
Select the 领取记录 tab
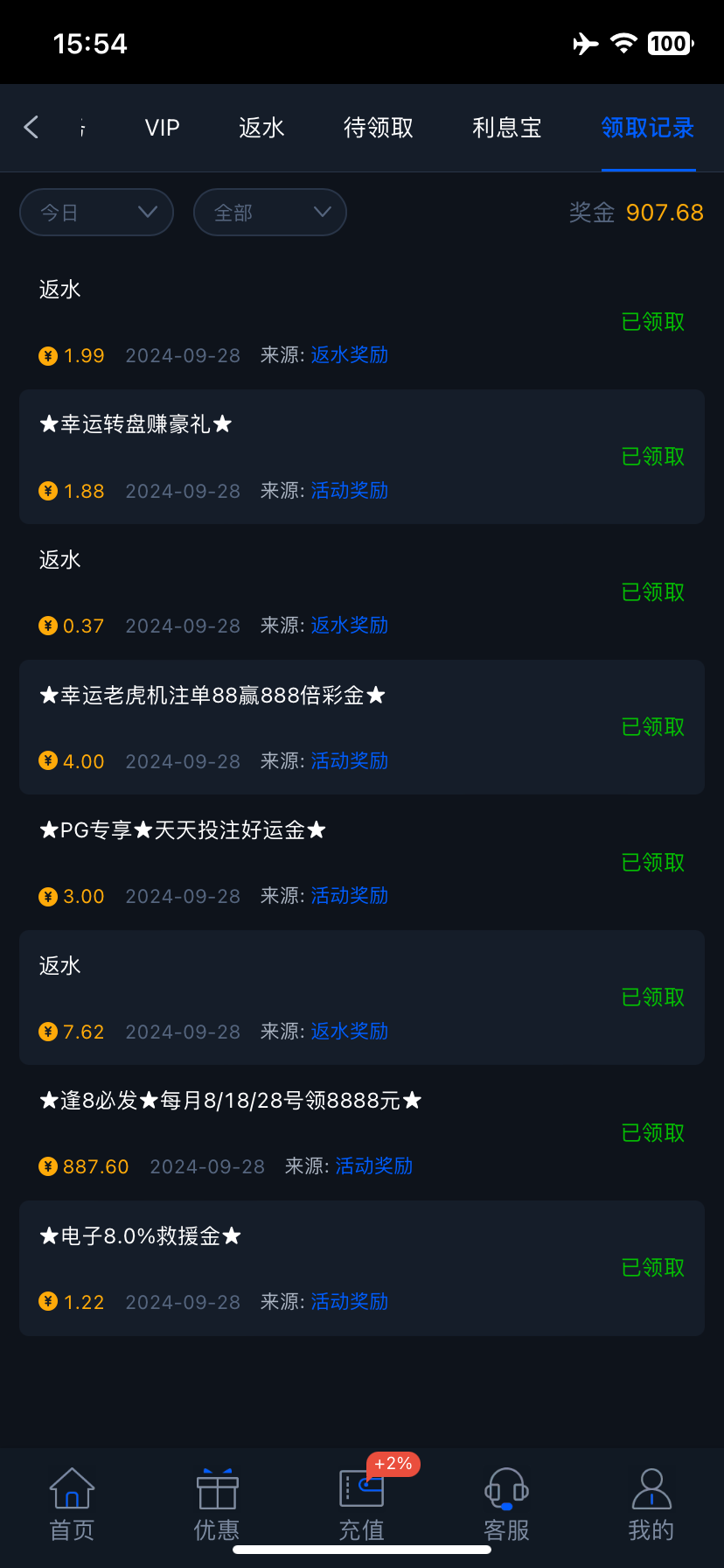[x=648, y=128]
